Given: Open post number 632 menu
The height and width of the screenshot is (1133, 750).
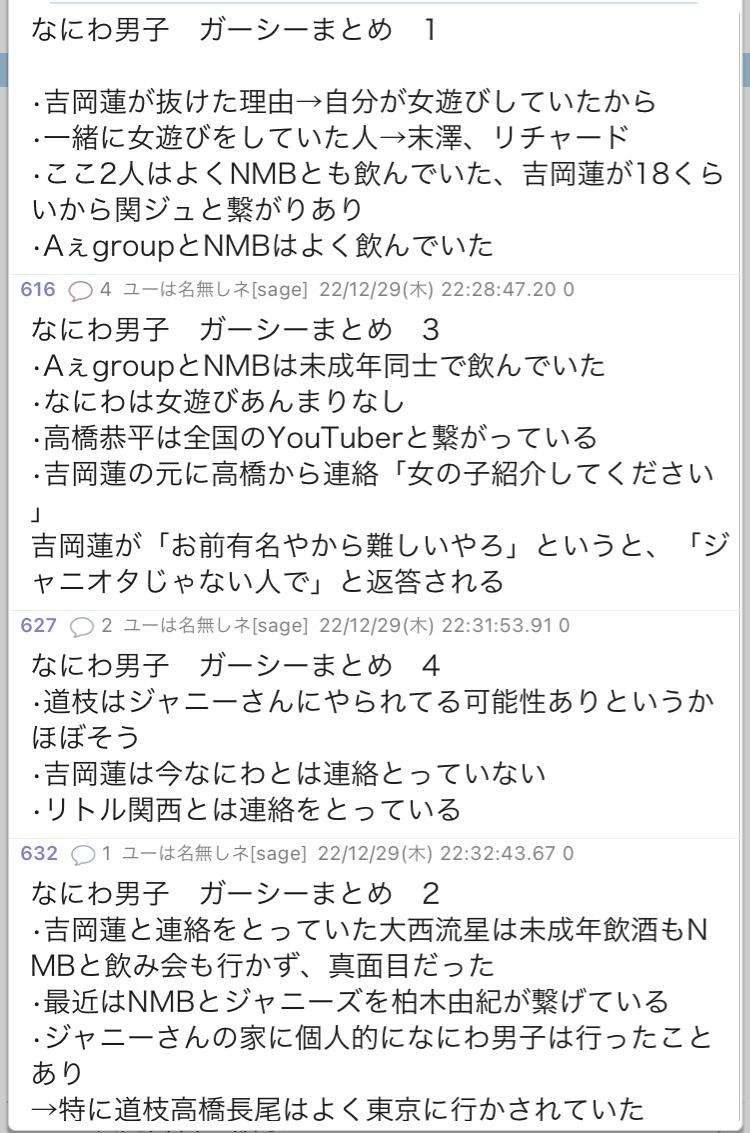Looking at the screenshot, I should pyautogui.click(x=38, y=854).
